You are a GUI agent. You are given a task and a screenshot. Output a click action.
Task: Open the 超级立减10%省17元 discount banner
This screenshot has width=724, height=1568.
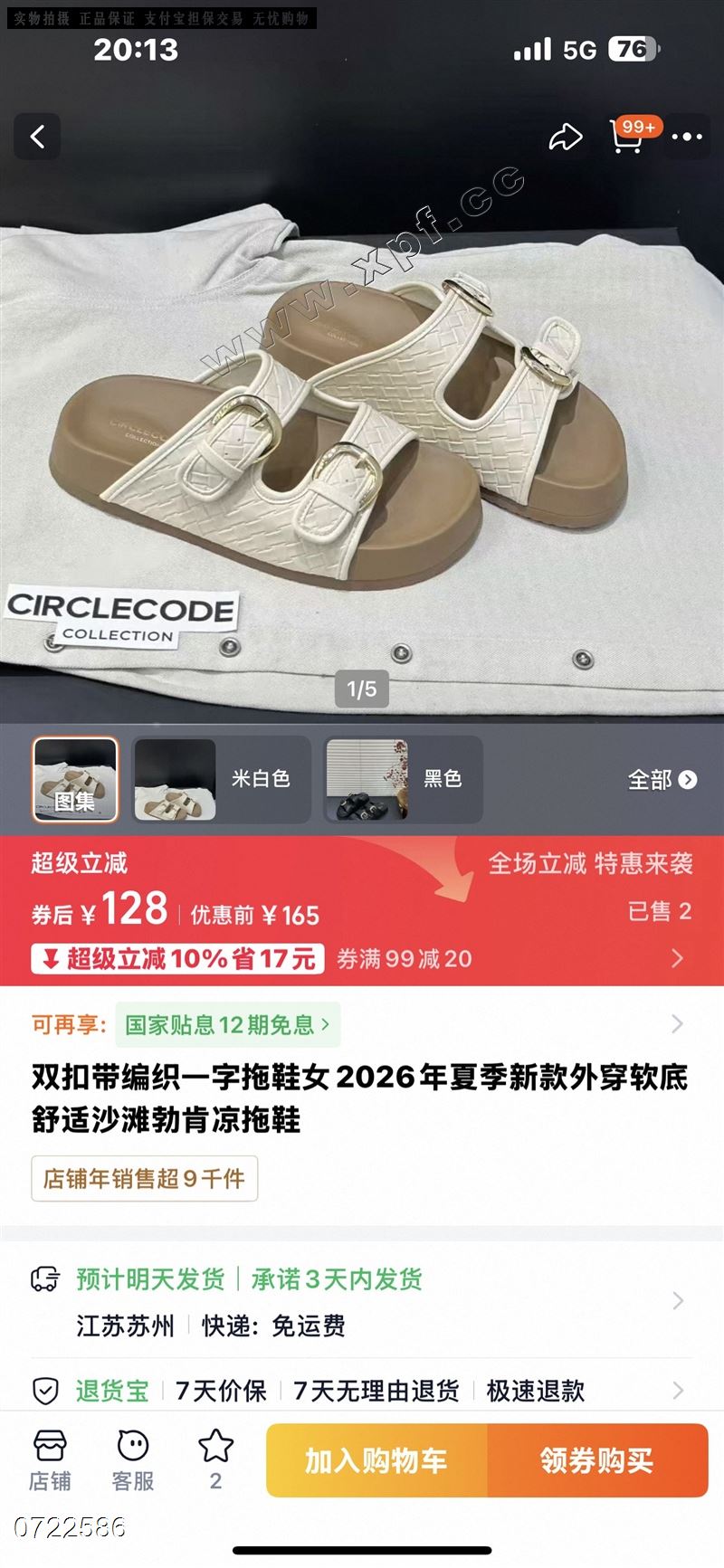click(x=177, y=960)
